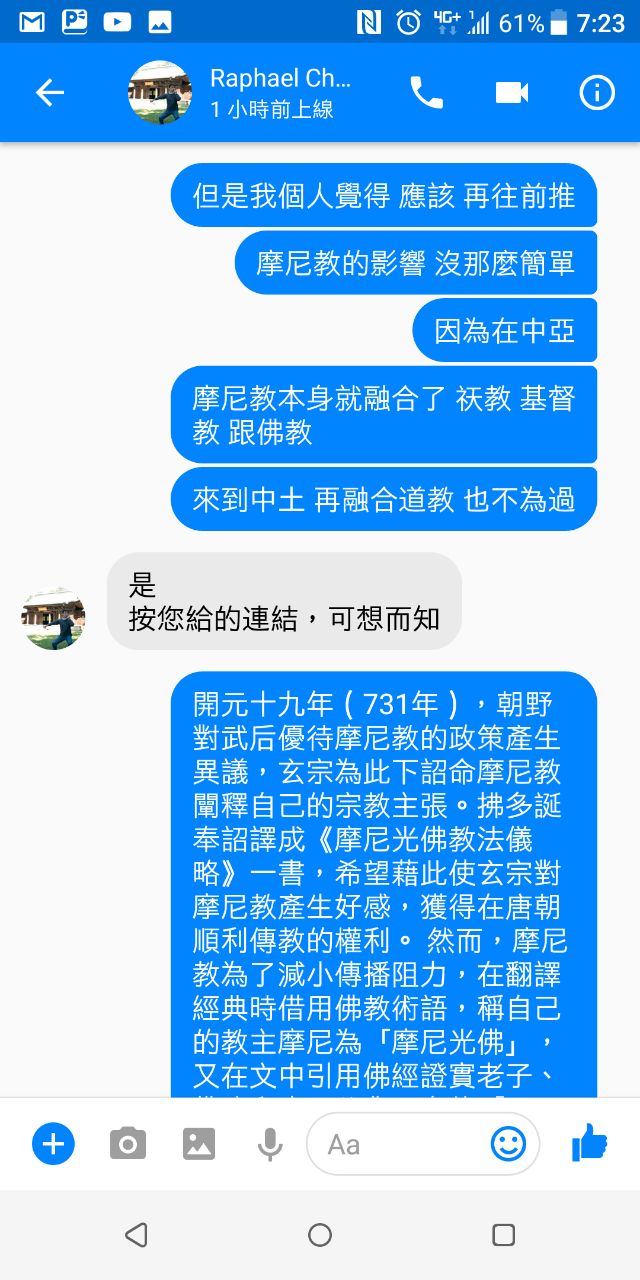This screenshot has width=640, height=1280.
Task: Open conversation info details
Action: (597, 93)
